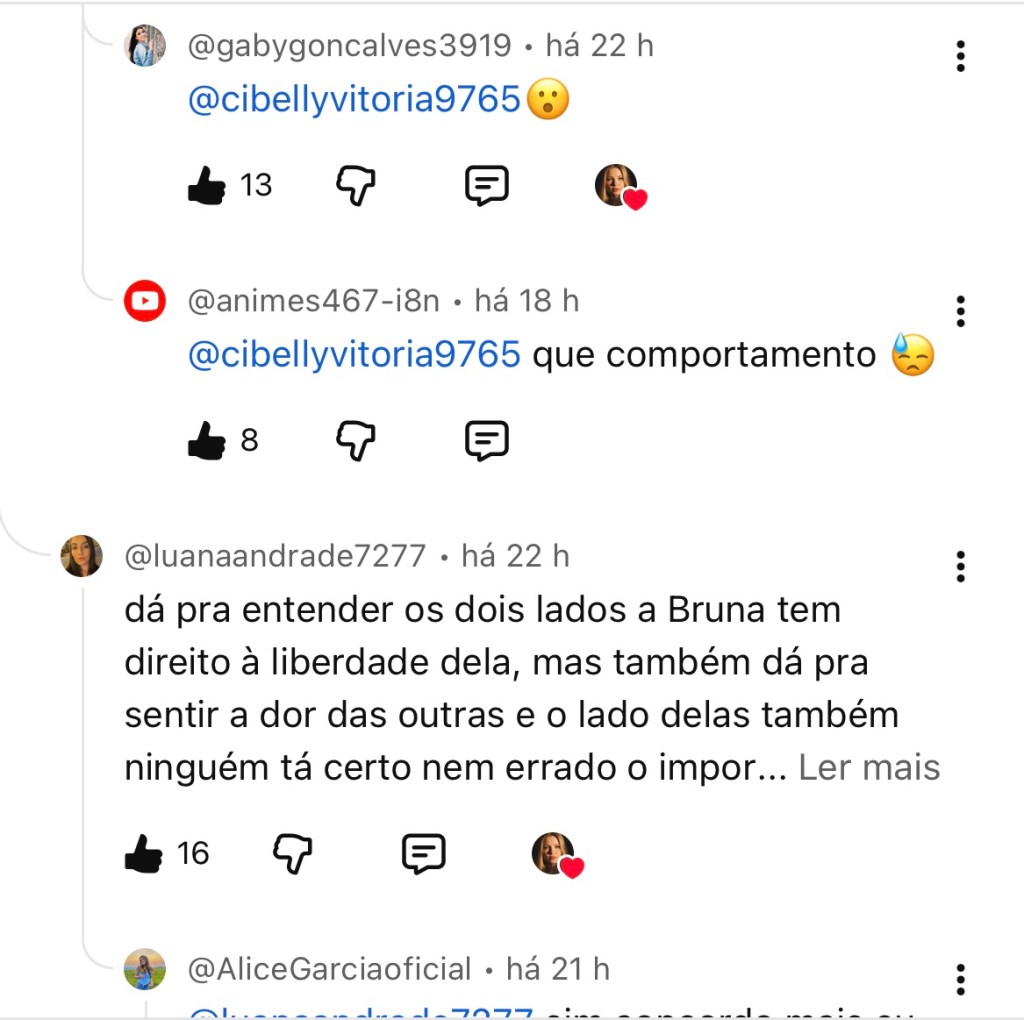
Task: Dislike the comment by @luanaandrade7277
Action: (x=292, y=854)
